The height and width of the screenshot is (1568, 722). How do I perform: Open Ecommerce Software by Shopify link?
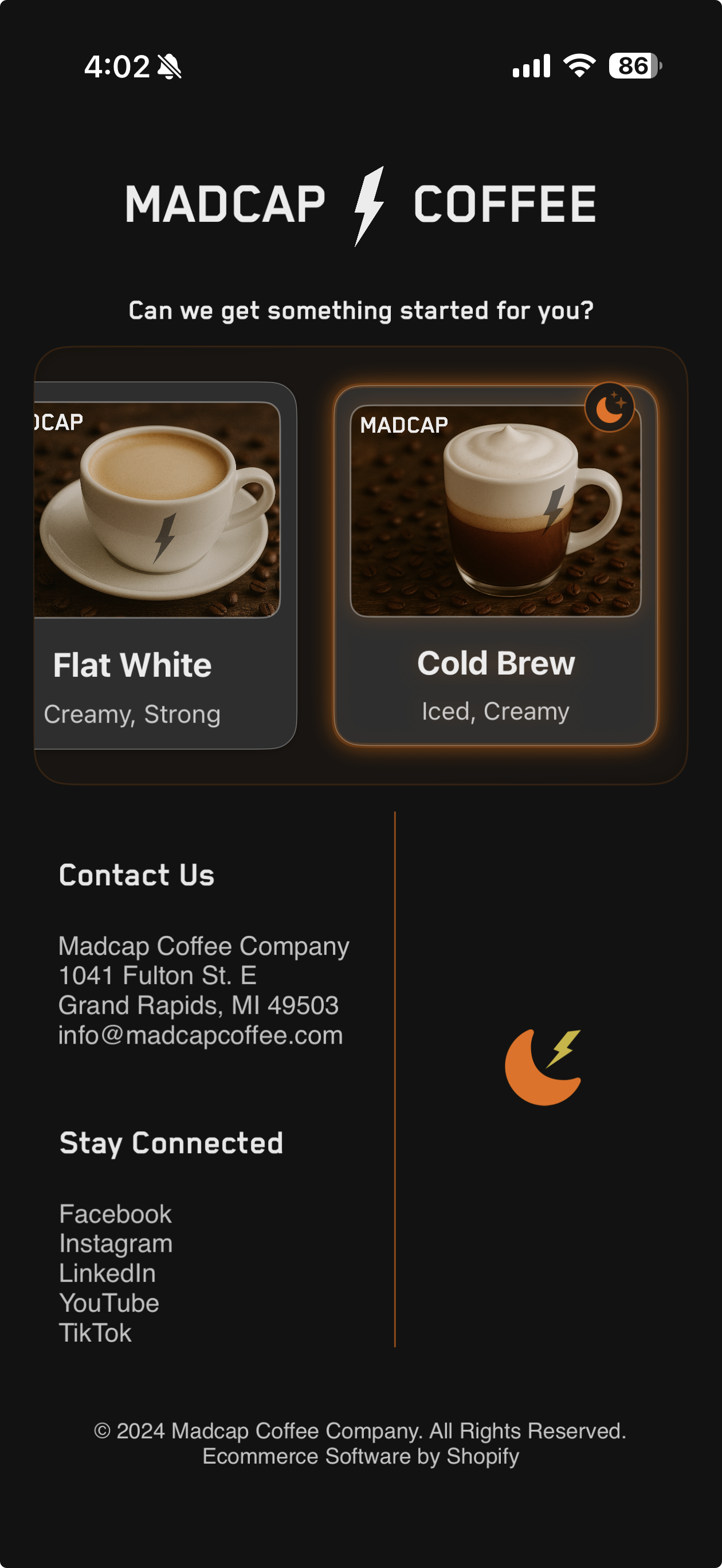pos(360,1457)
